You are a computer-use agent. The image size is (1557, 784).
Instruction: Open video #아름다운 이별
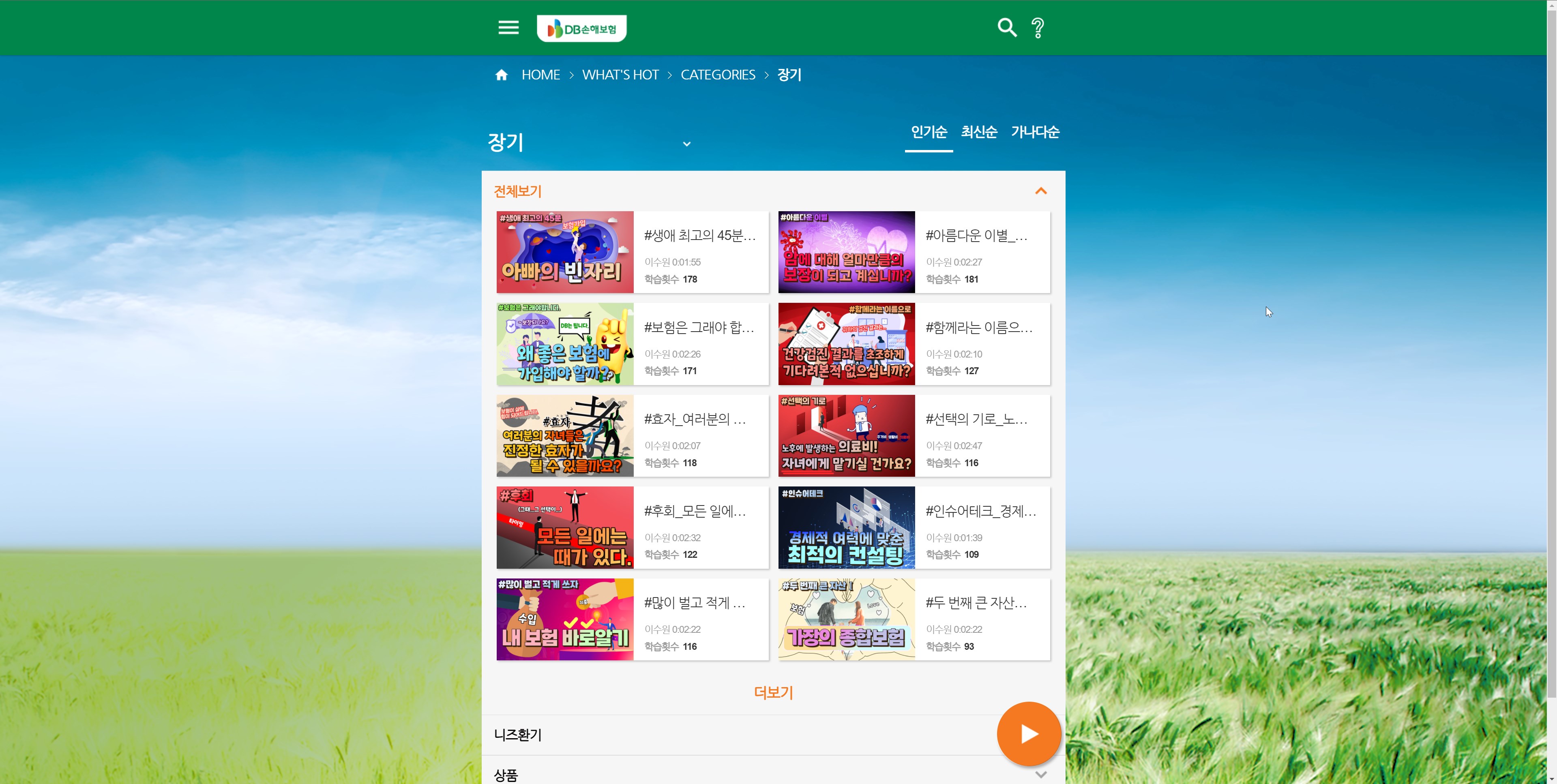point(914,252)
